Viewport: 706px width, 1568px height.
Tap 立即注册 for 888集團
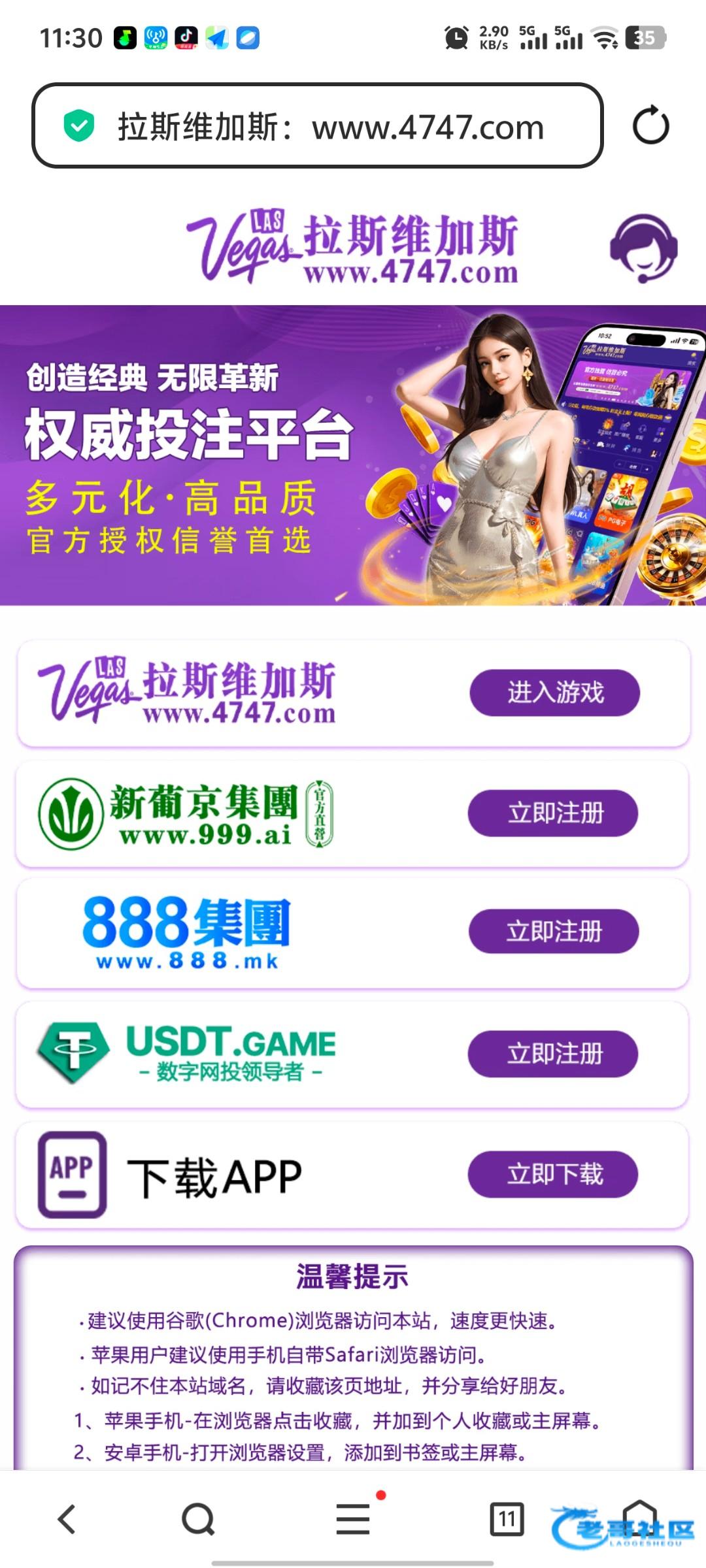click(553, 931)
